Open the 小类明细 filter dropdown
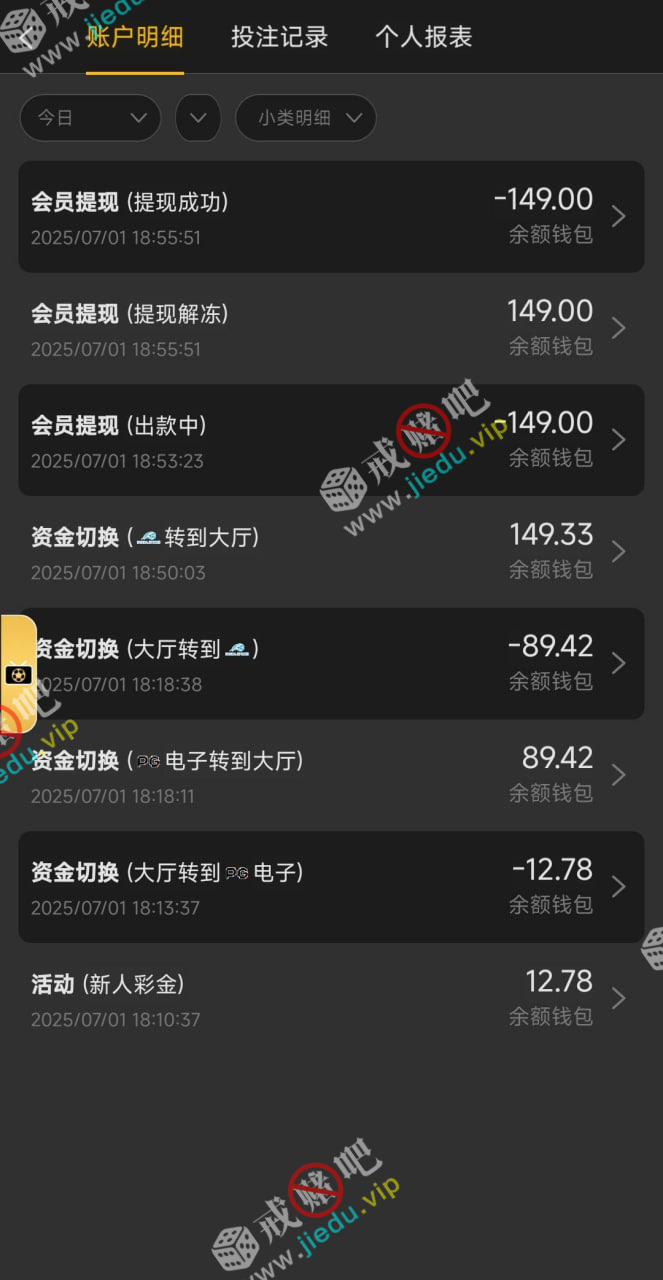The height and width of the screenshot is (1280, 663). 305,118
